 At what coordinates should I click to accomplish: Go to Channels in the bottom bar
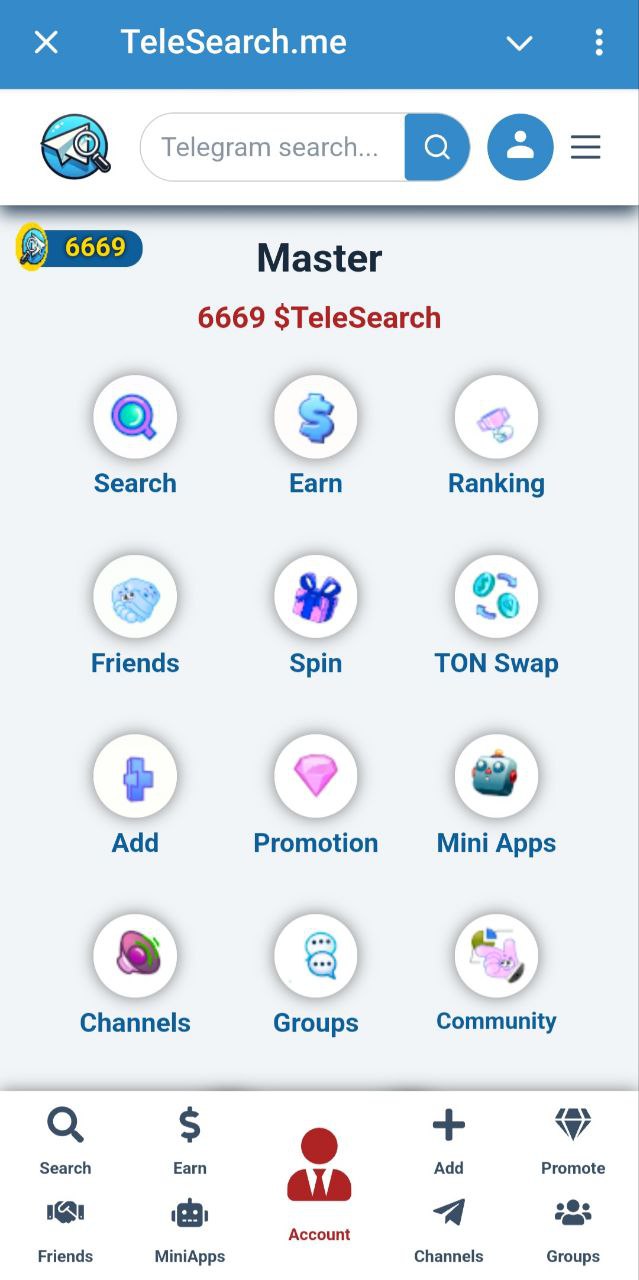448,1230
